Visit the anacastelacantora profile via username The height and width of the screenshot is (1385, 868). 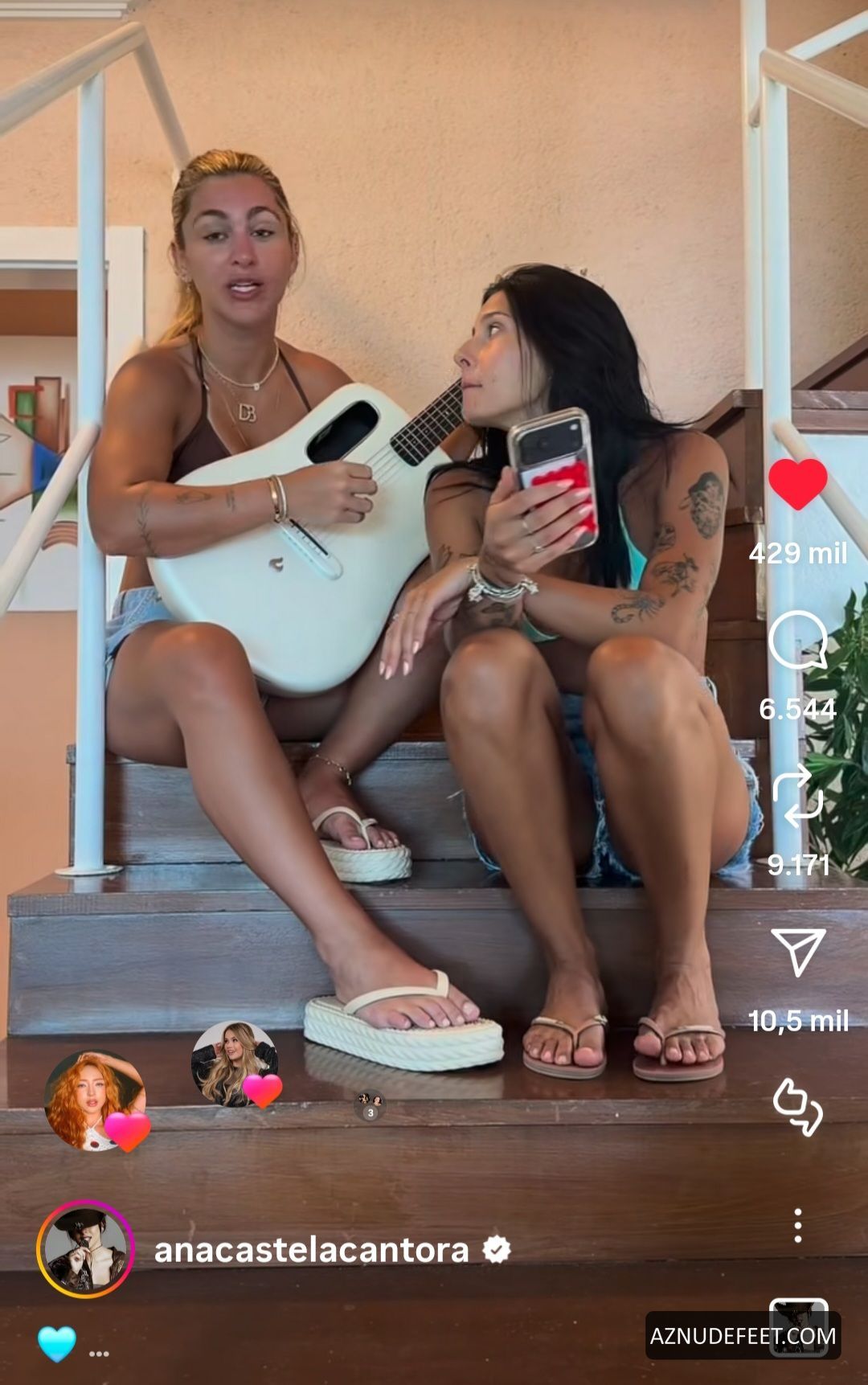tap(311, 1250)
